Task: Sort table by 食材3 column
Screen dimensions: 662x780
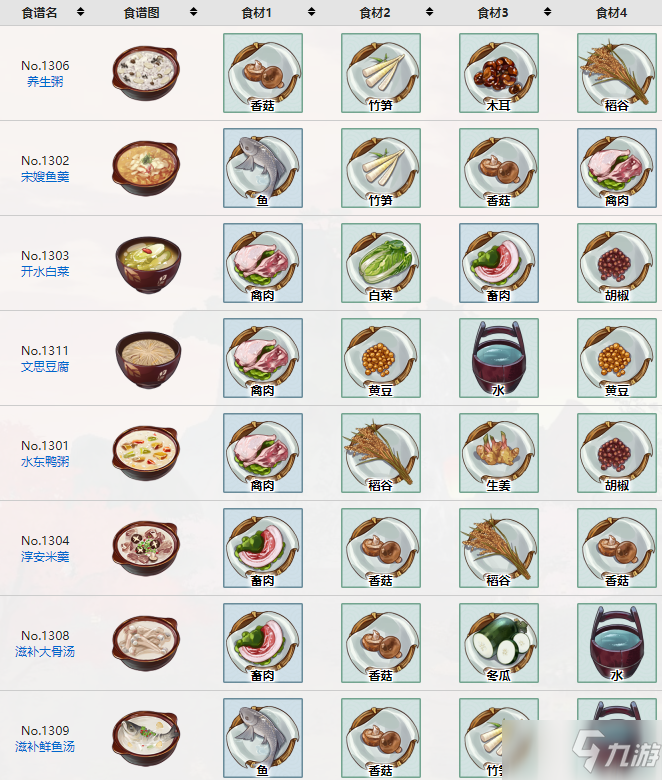Action: (x=547, y=13)
